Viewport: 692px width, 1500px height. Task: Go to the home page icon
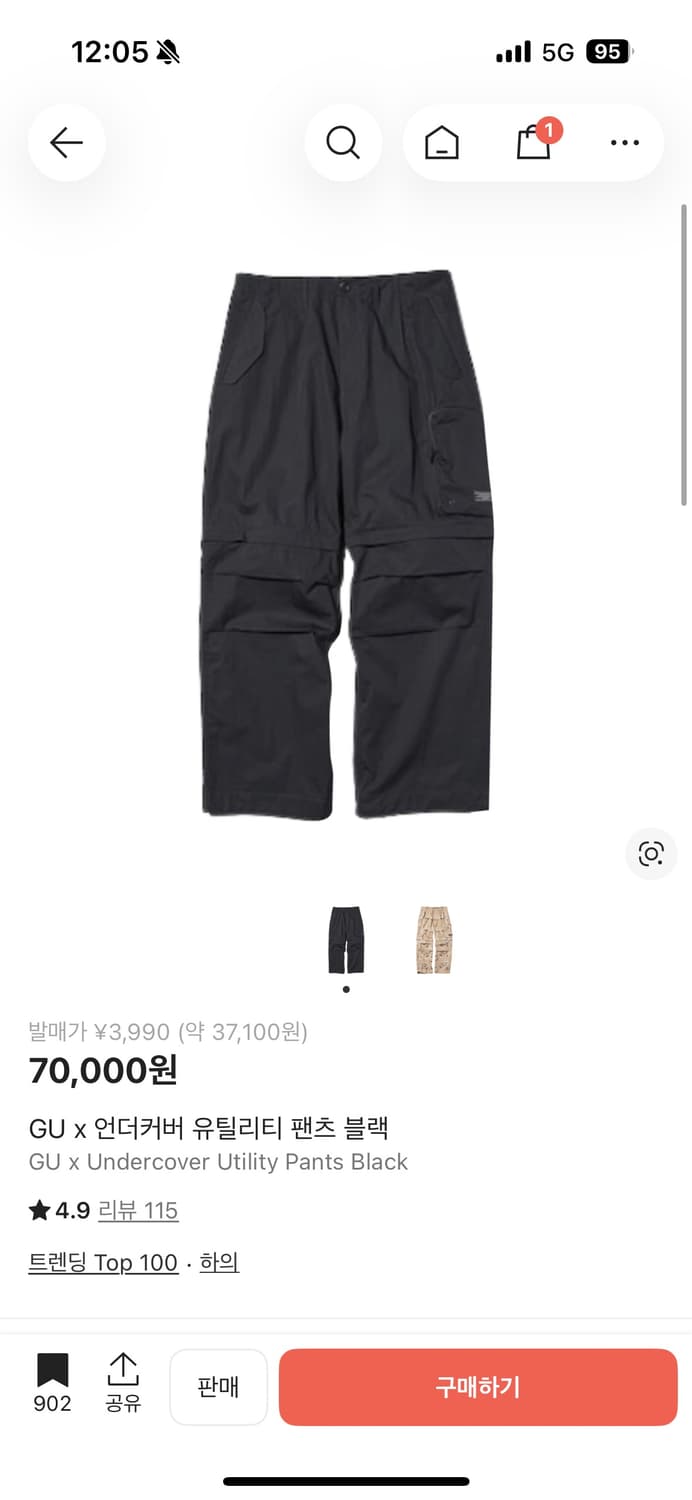pyautogui.click(x=441, y=144)
